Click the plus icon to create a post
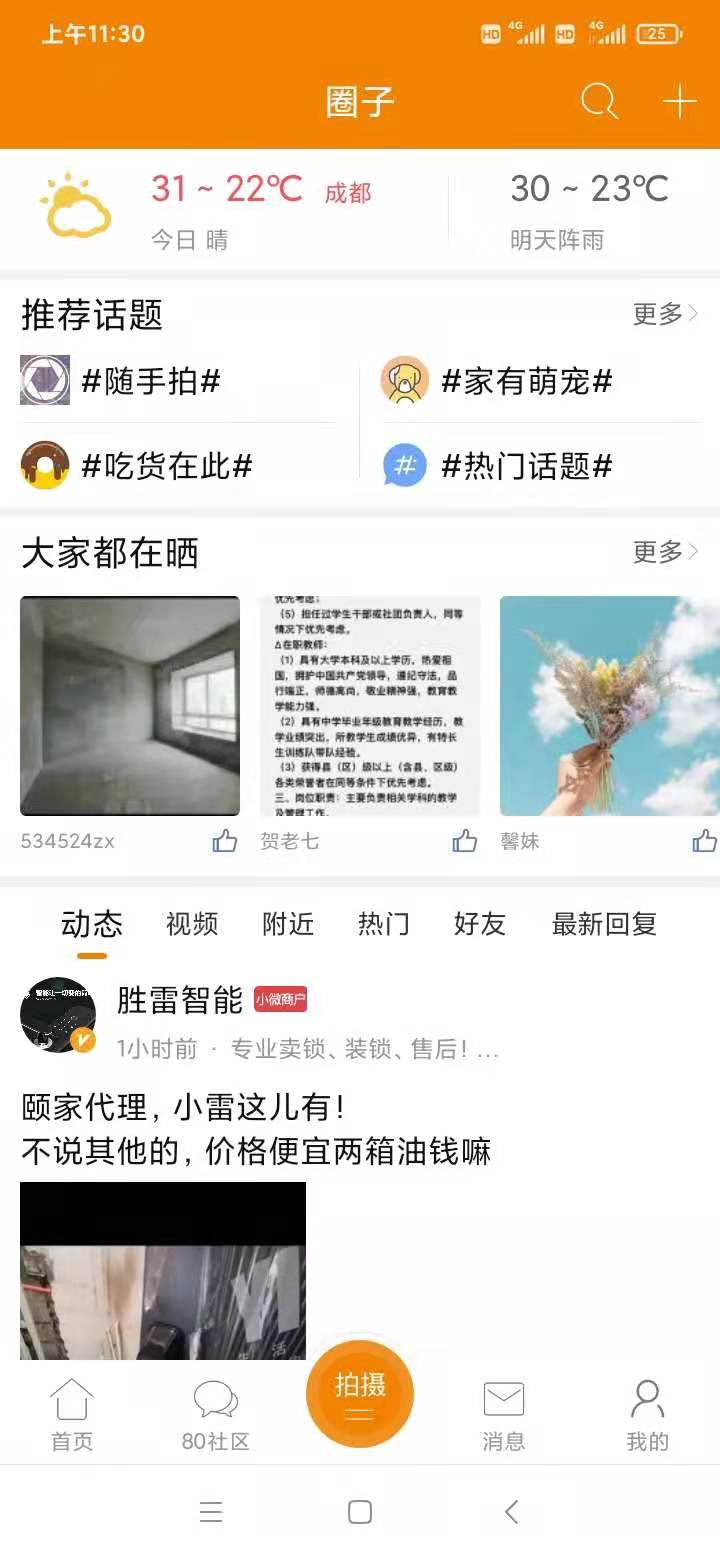Viewport: 720px width, 1560px height. (680, 100)
